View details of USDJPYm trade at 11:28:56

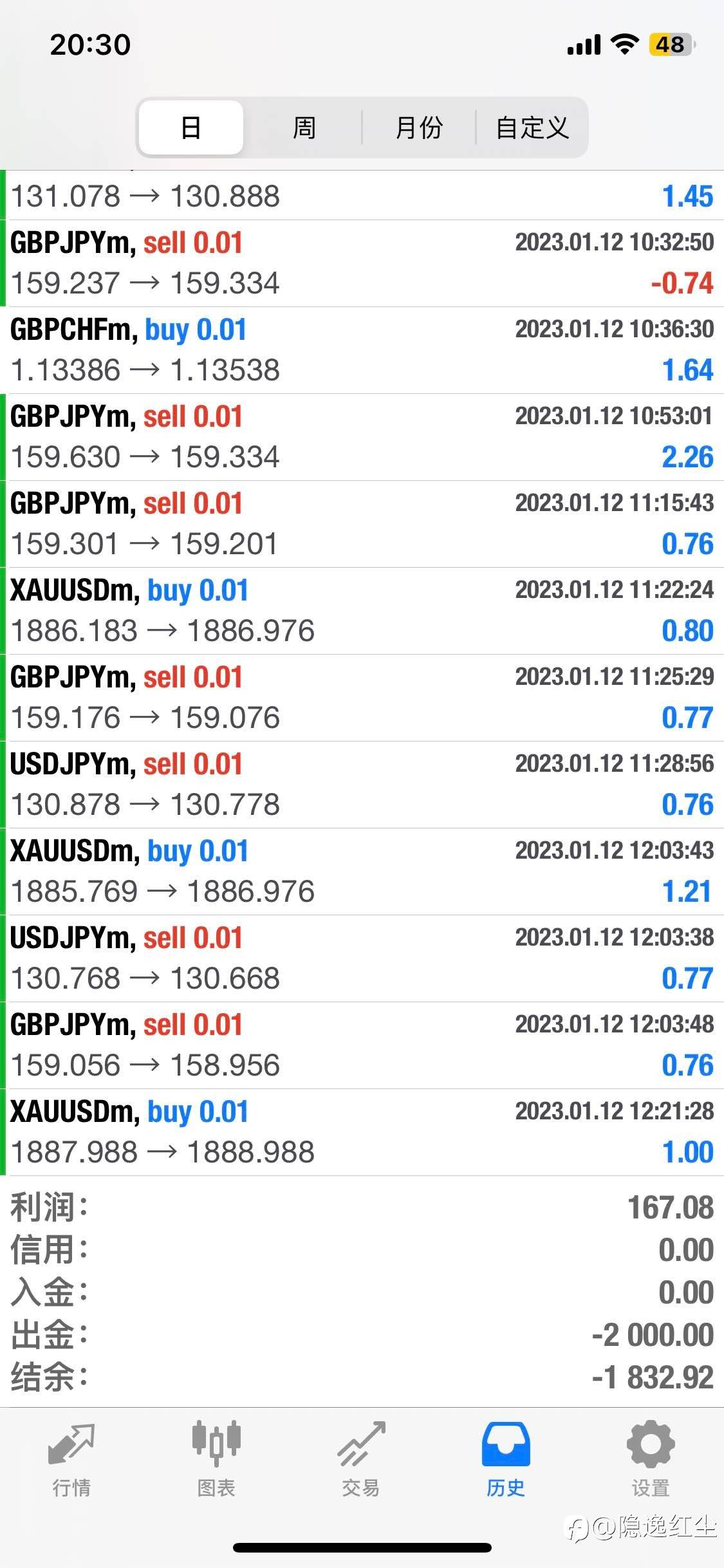click(x=362, y=785)
